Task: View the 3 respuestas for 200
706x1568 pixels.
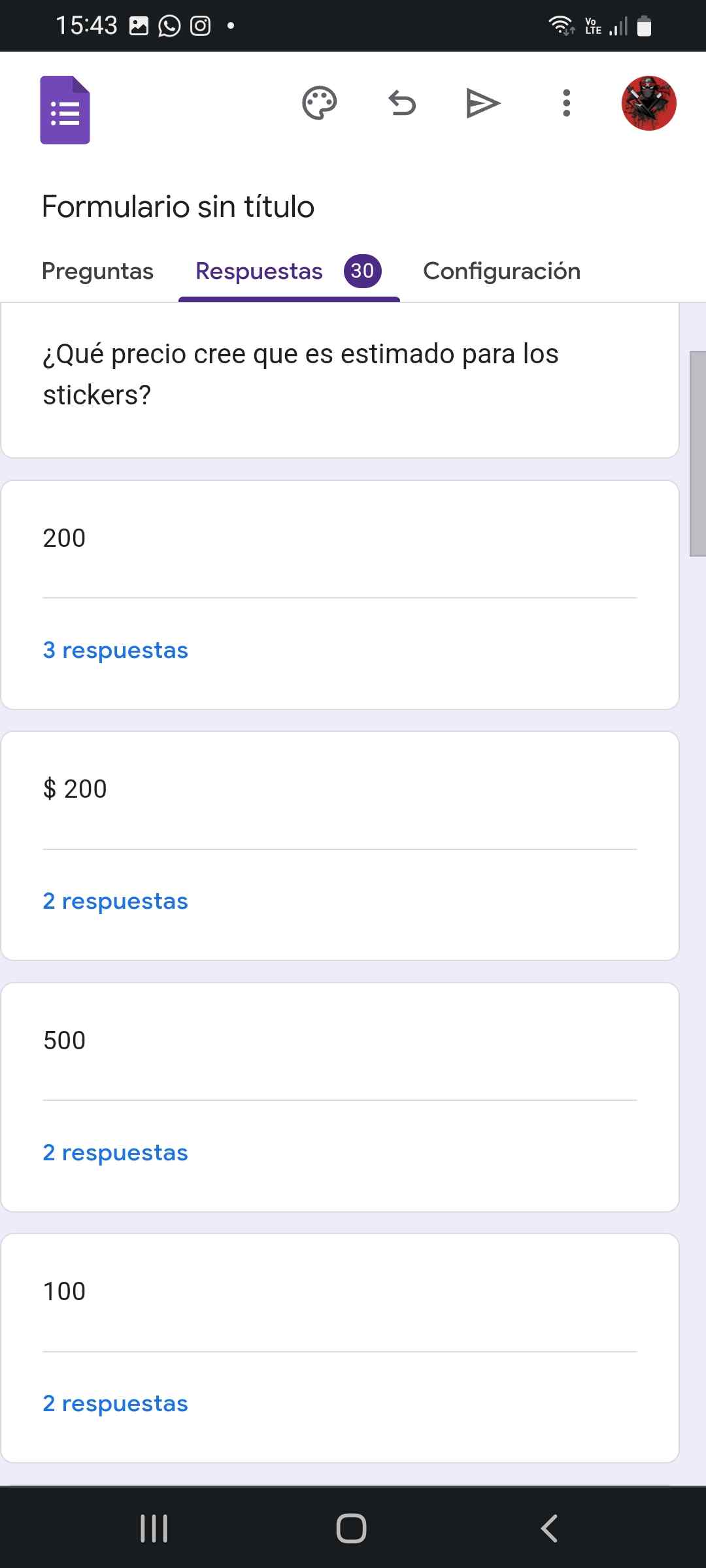Action: 115,651
